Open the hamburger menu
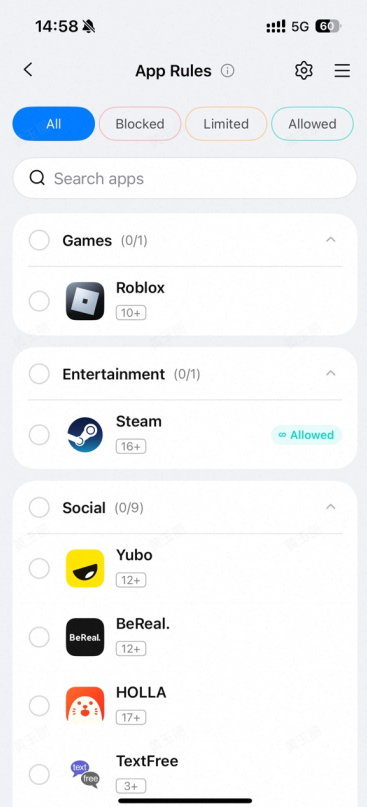This screenshot has height=807, width=367. pyautogui.click(x=342, y=71)
